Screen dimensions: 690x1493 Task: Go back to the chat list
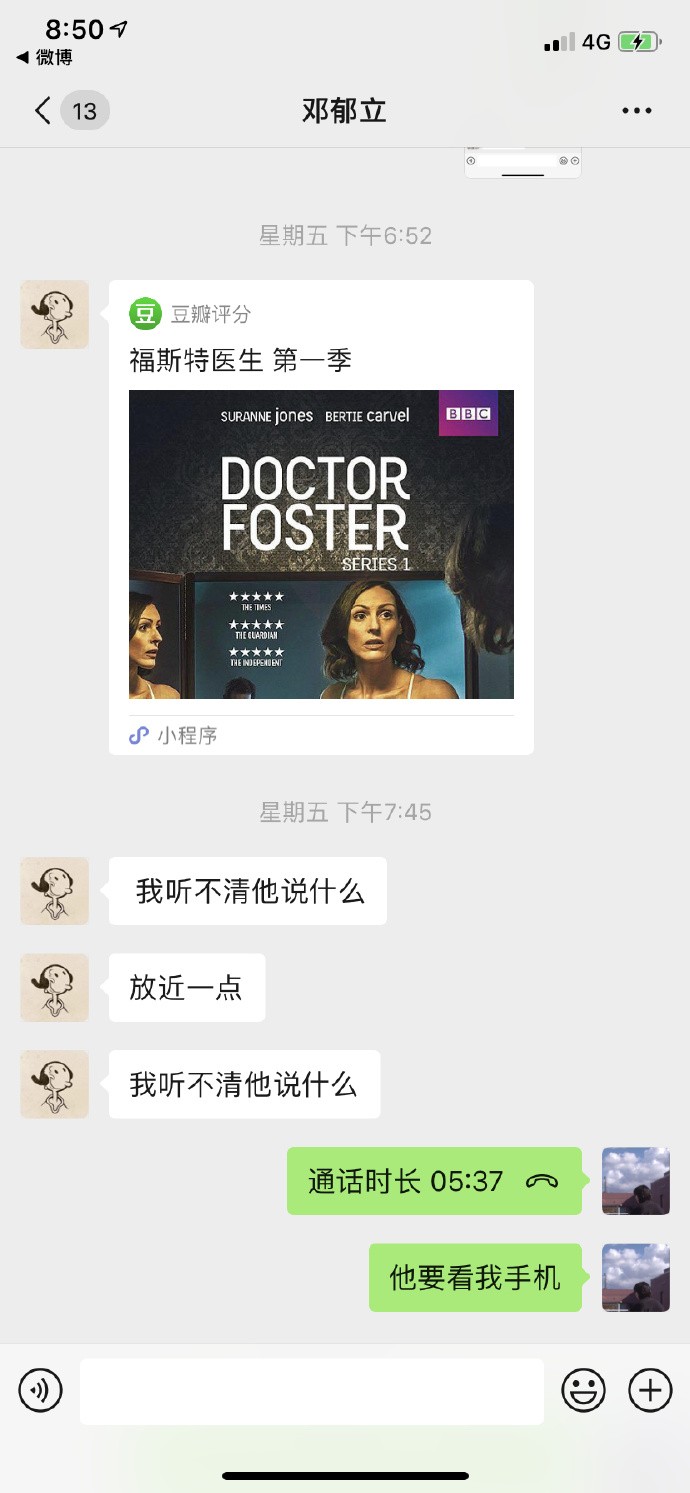point(42,110)
